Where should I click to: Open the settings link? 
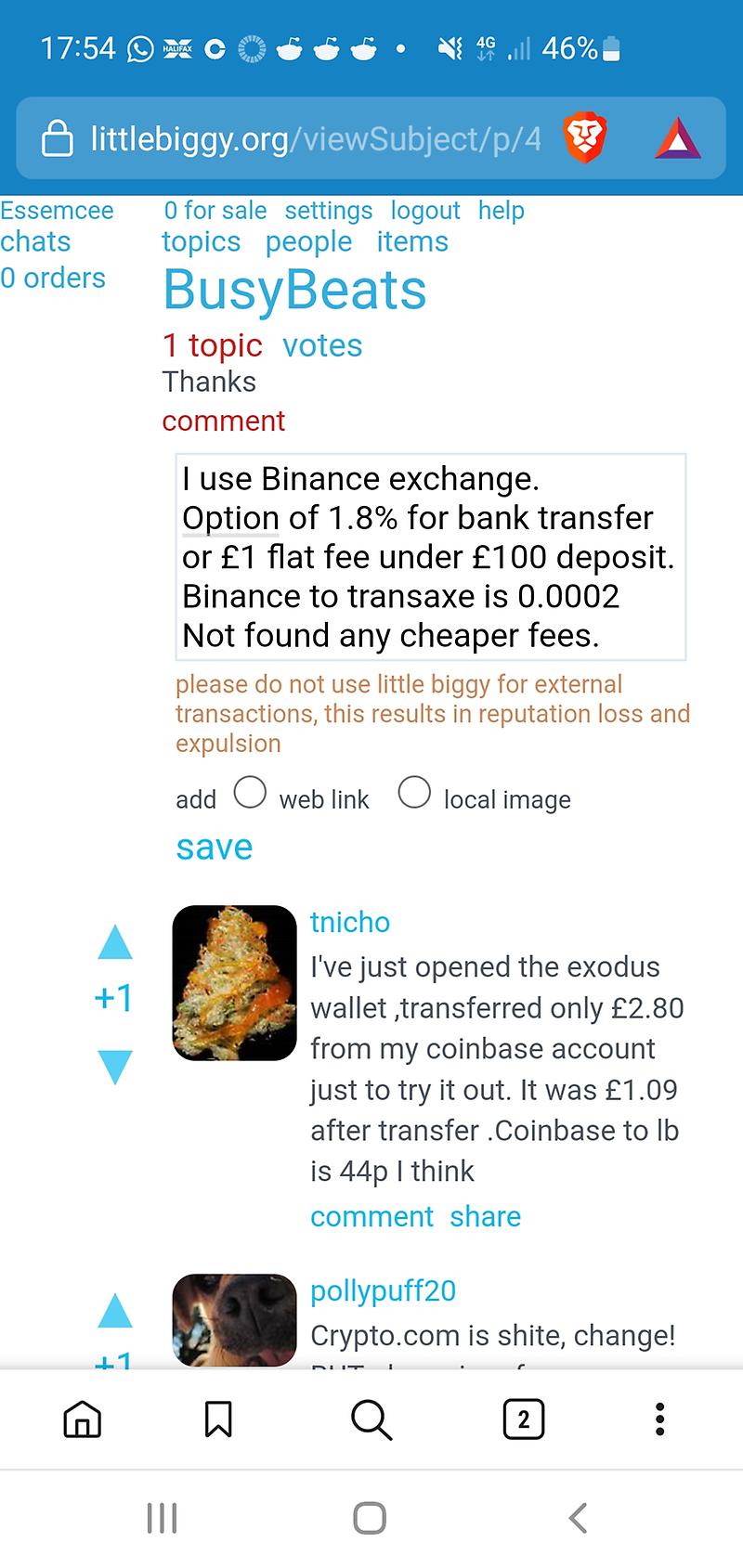coord(329,211)
